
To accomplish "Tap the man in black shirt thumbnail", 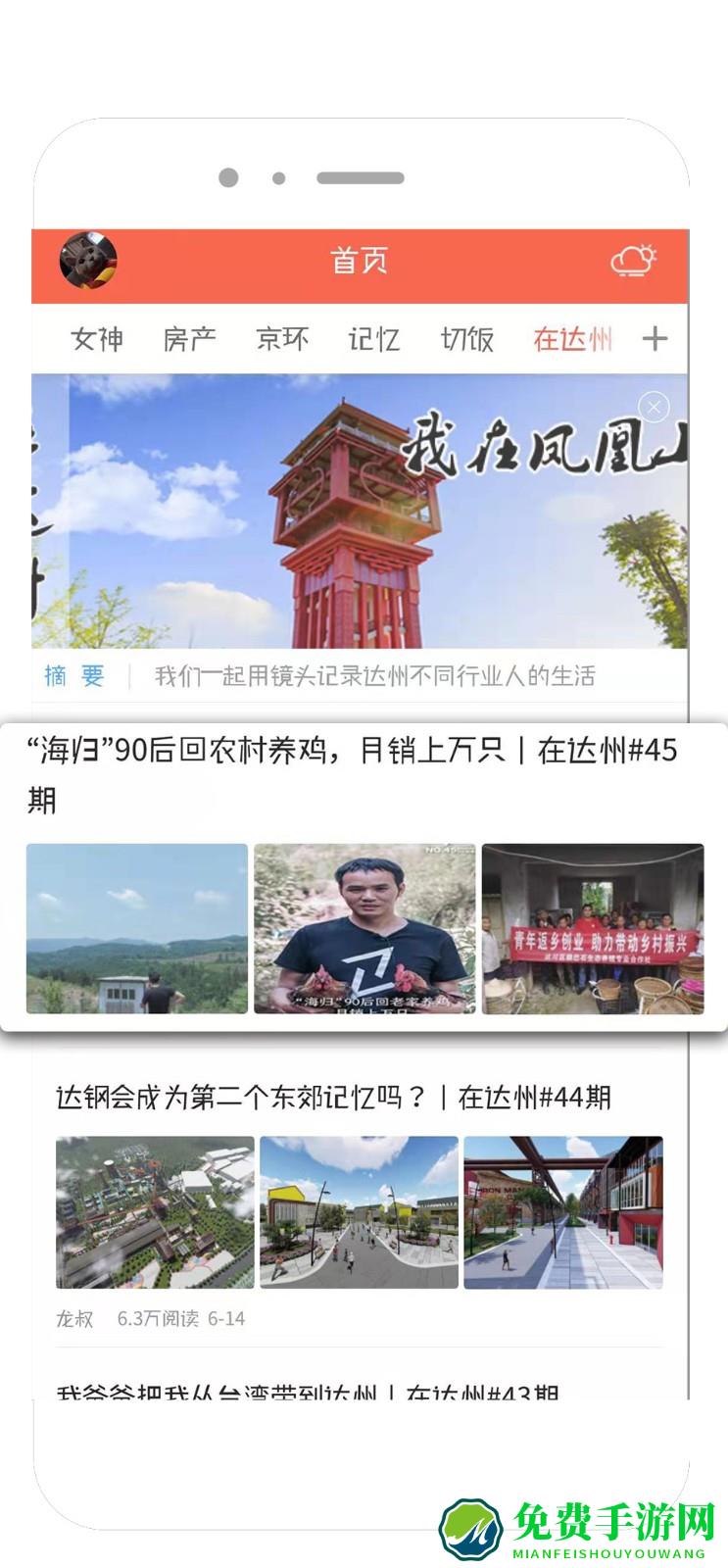I will (x=366, y=929).
